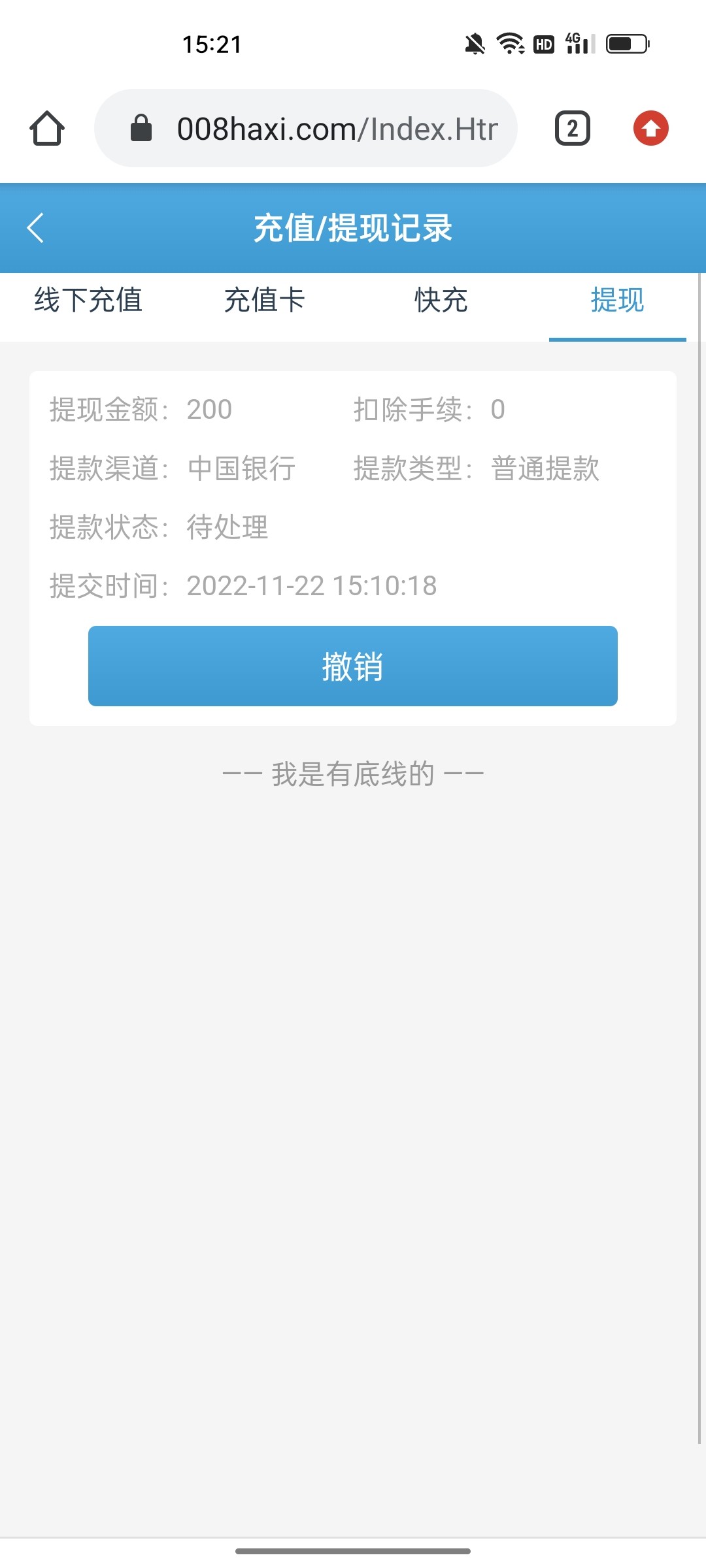Go back from 充值/提现记录 page

pos(36,228)
